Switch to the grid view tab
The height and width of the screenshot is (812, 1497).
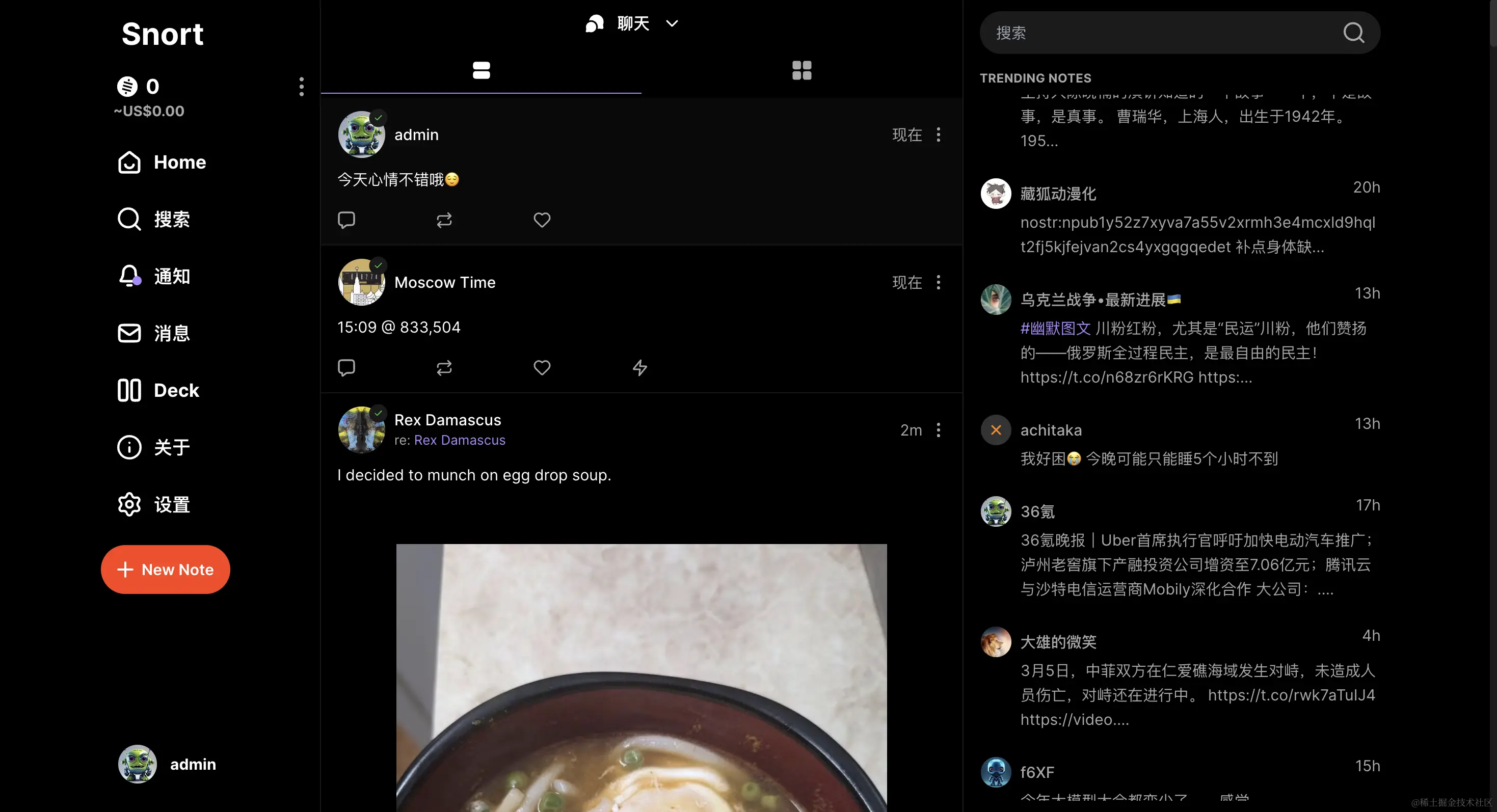click(x=801, y=70)
